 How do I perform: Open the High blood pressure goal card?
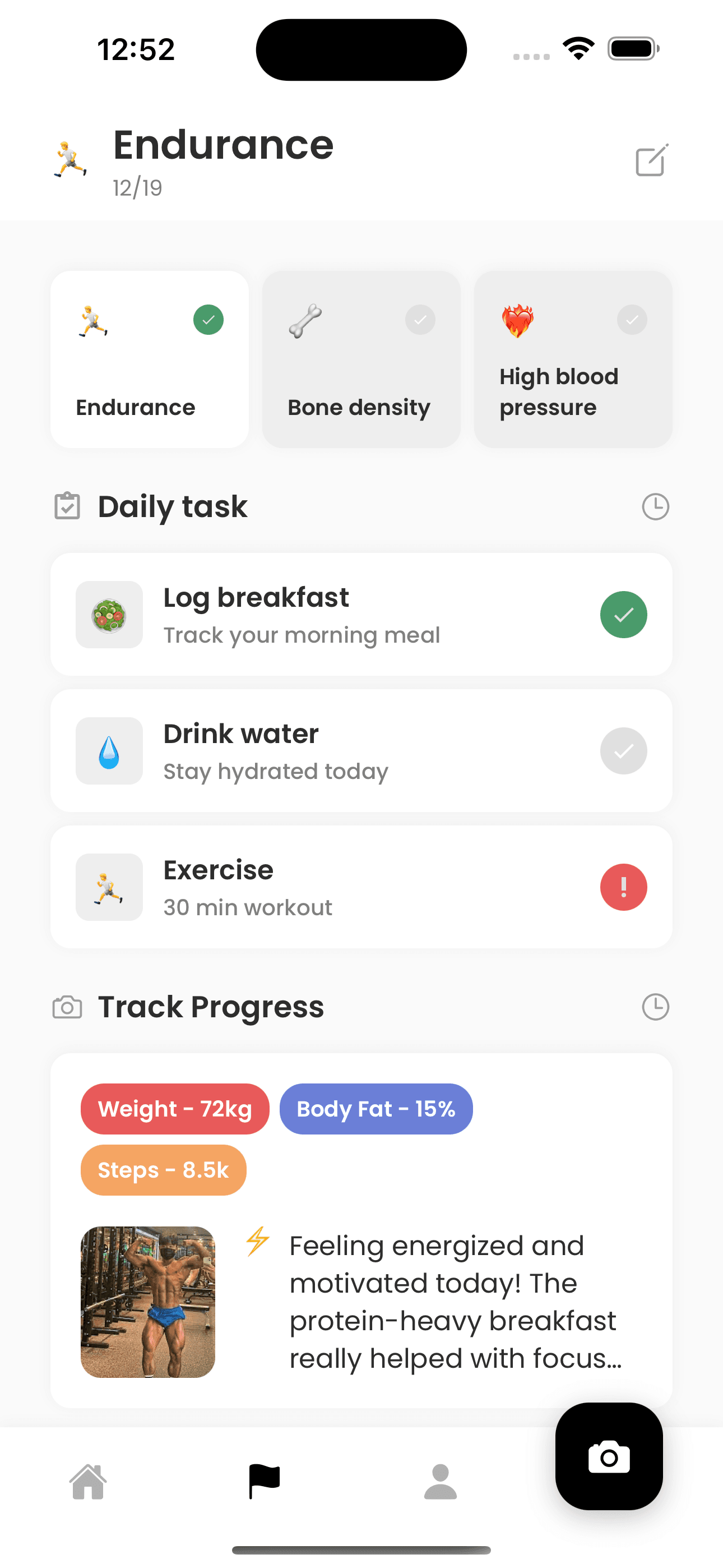click(573, 359)
